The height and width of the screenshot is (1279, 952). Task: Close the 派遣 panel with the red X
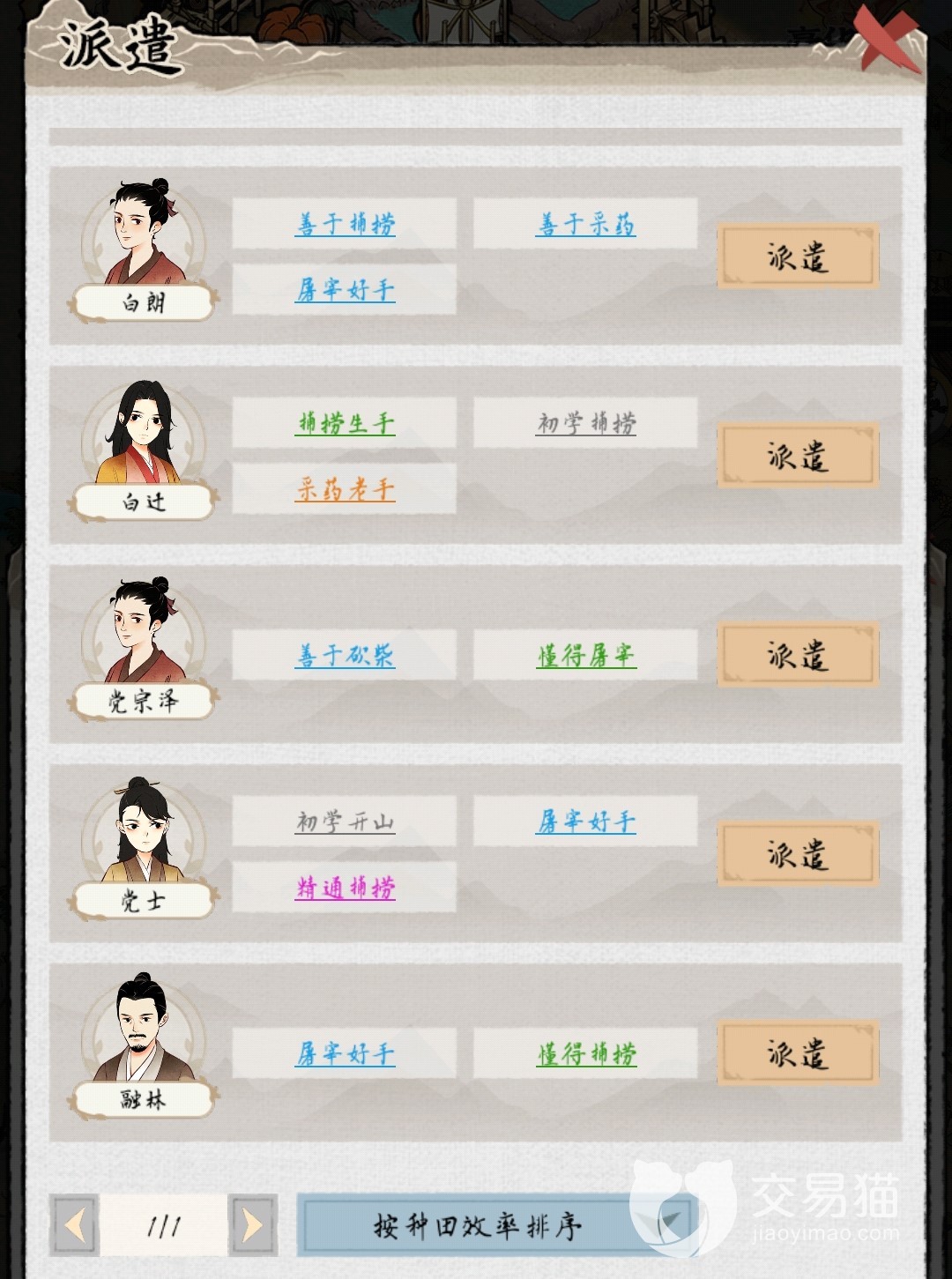coord(887,39)
